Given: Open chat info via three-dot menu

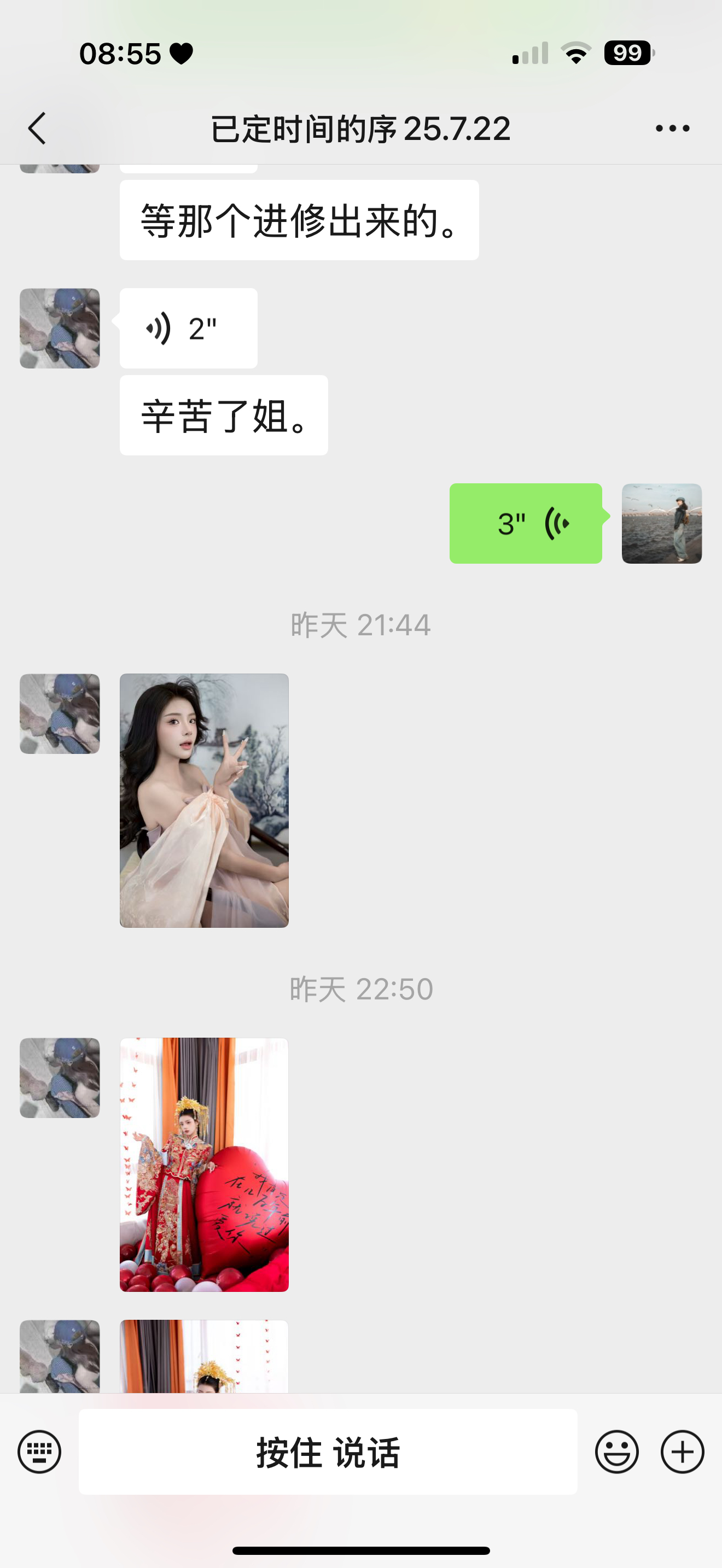Looking at the screenshot, I should (672, 128).
